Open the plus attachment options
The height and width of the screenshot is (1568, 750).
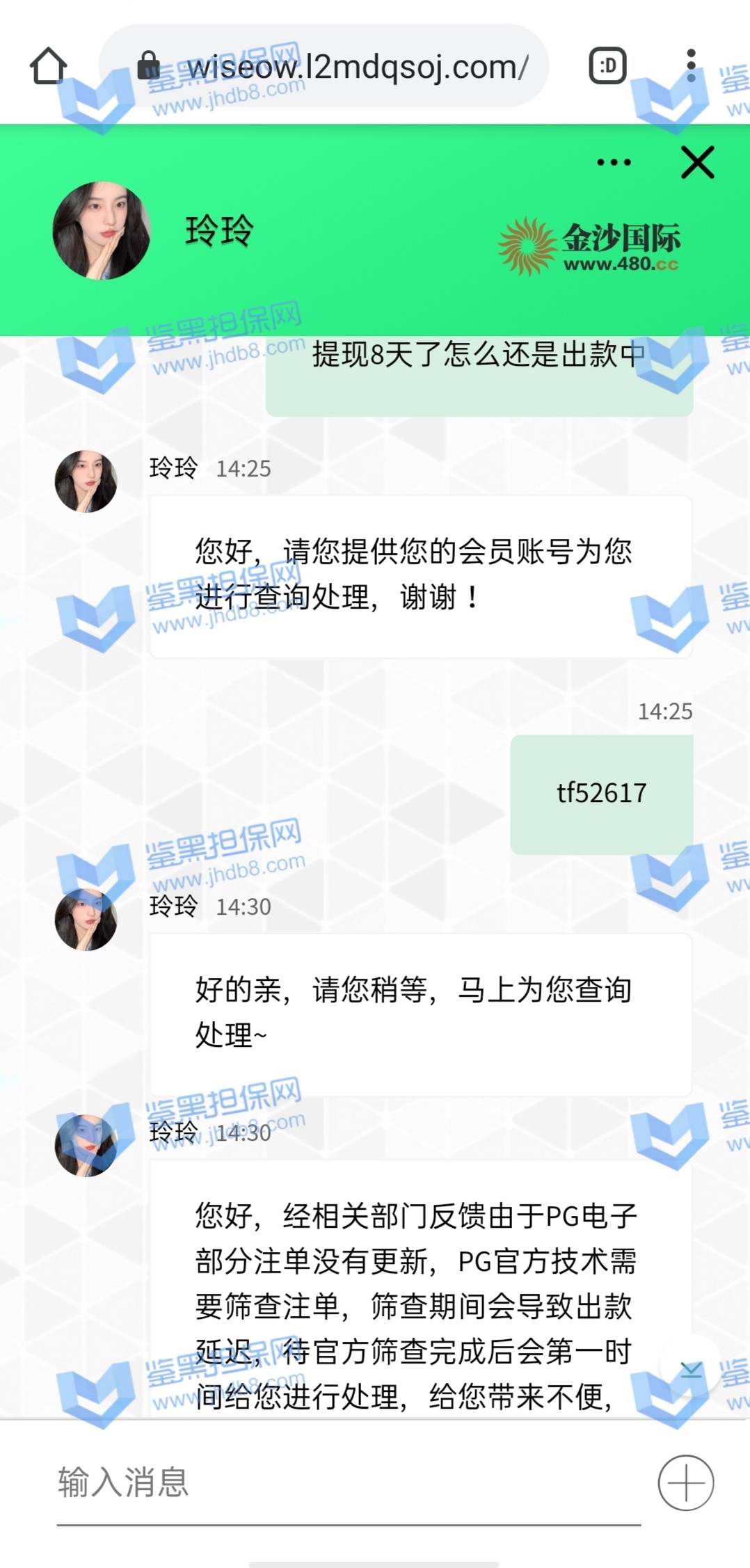point(686,1482)
